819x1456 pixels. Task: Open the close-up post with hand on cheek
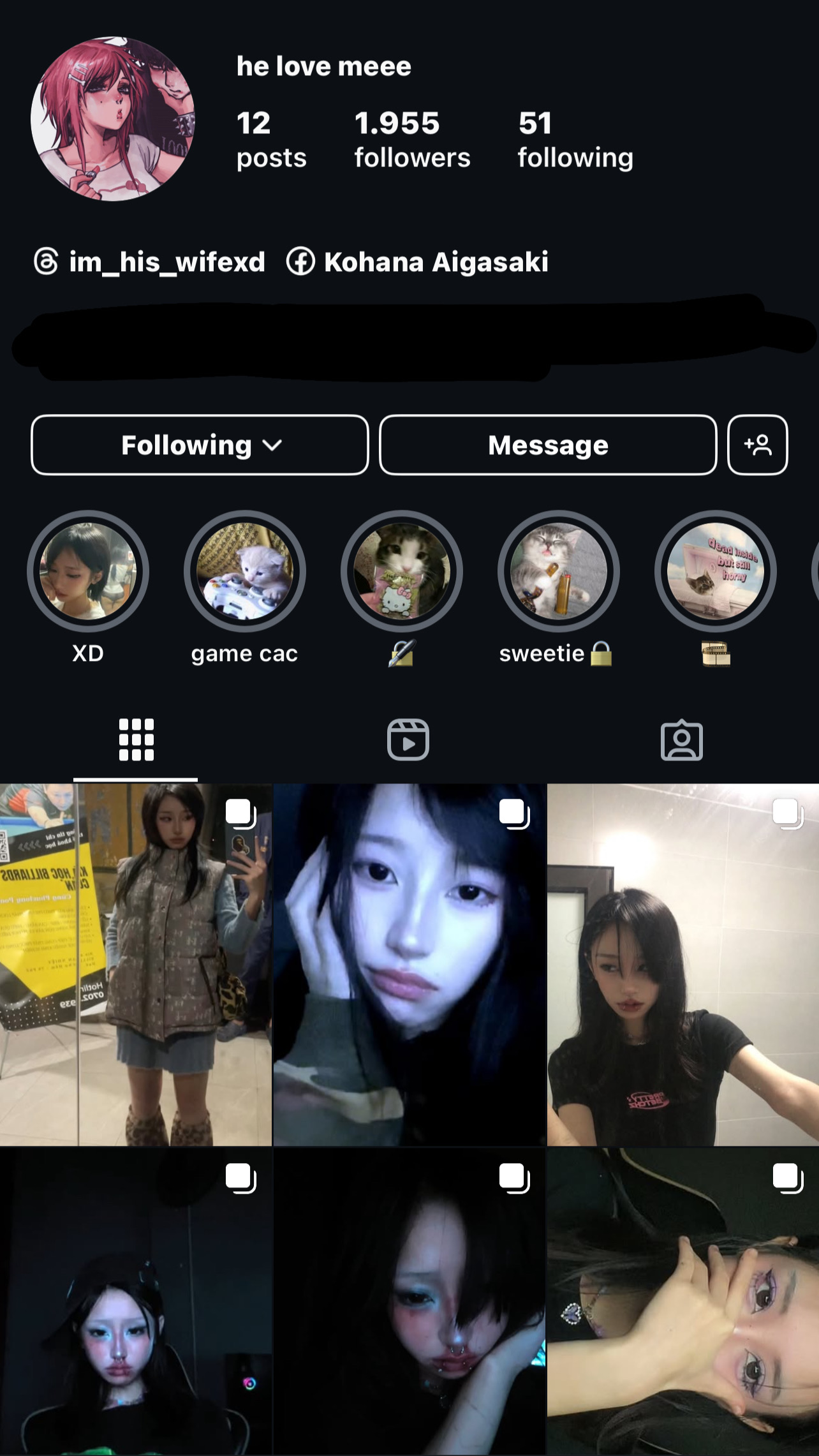coord(409,964)
